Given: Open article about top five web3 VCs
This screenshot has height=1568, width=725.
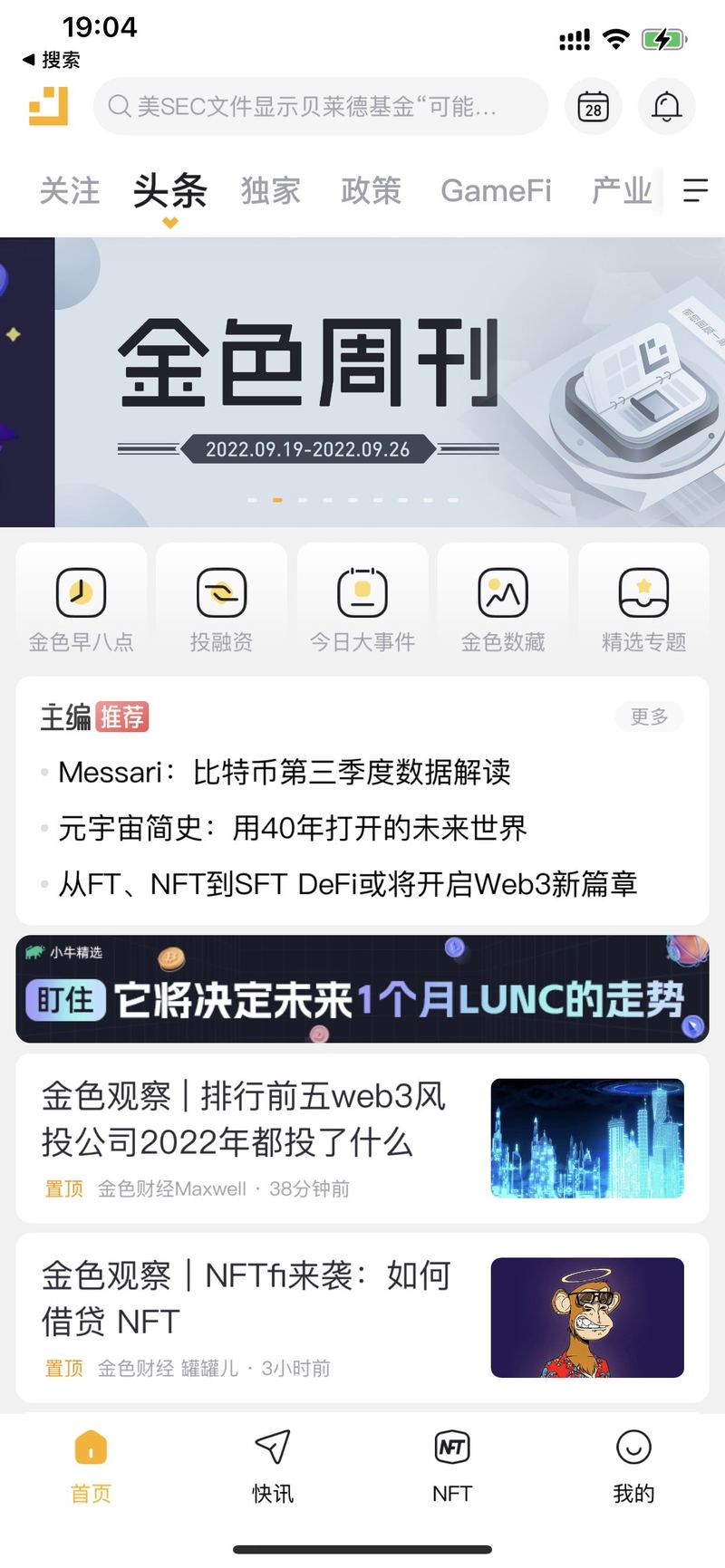Looking at the screenshot, I should (x=362, y=1138).
